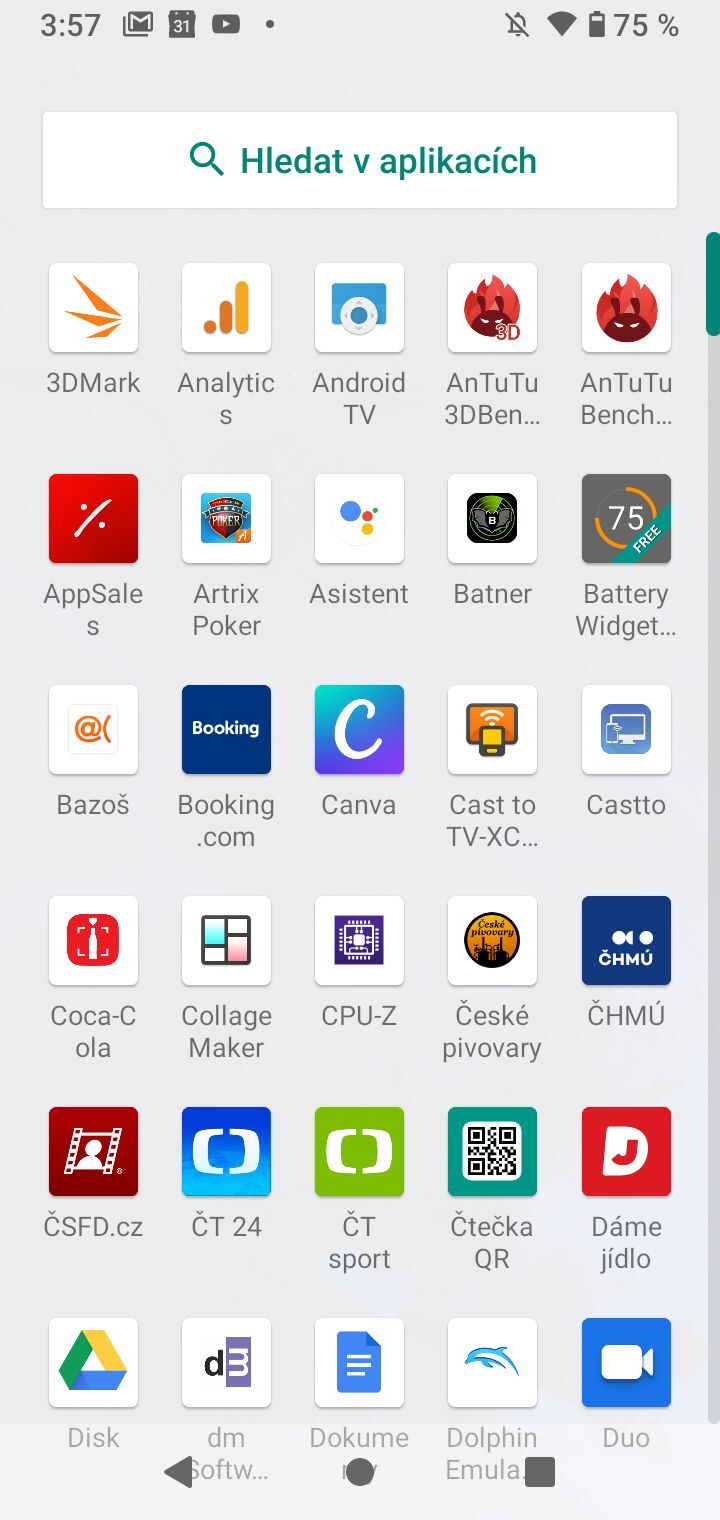This screenshot has height=1520, width=720.
Task: Launch ČSFD.cz app
Action: 93,1152
